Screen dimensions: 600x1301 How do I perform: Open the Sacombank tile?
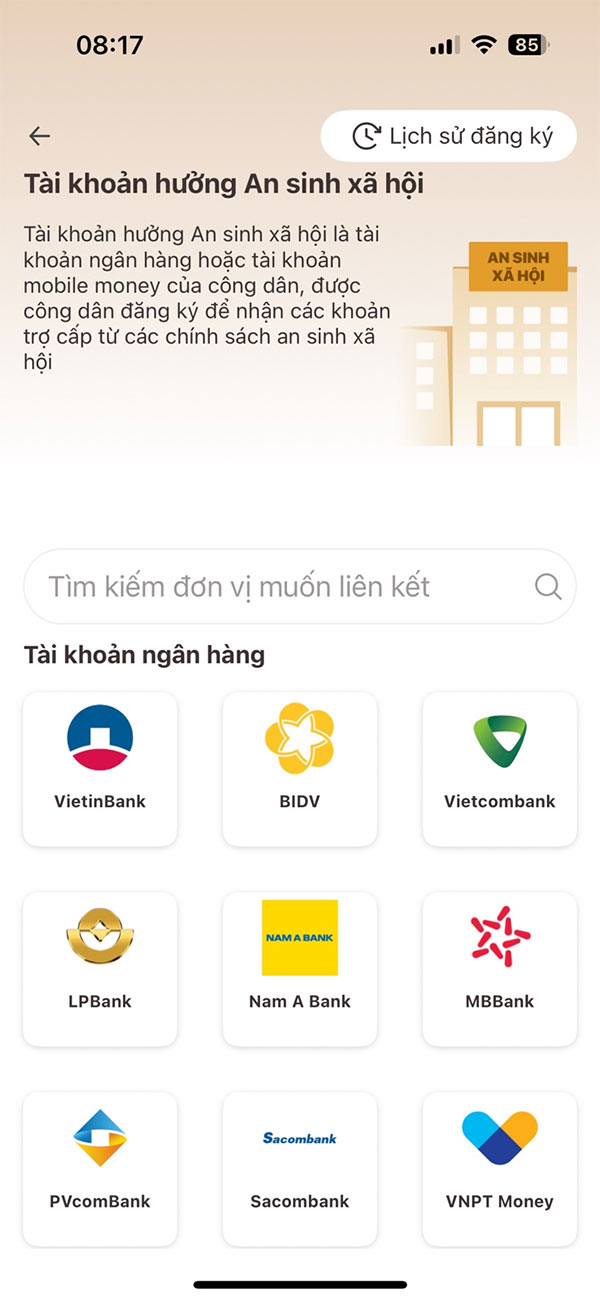click(300, 1168)
